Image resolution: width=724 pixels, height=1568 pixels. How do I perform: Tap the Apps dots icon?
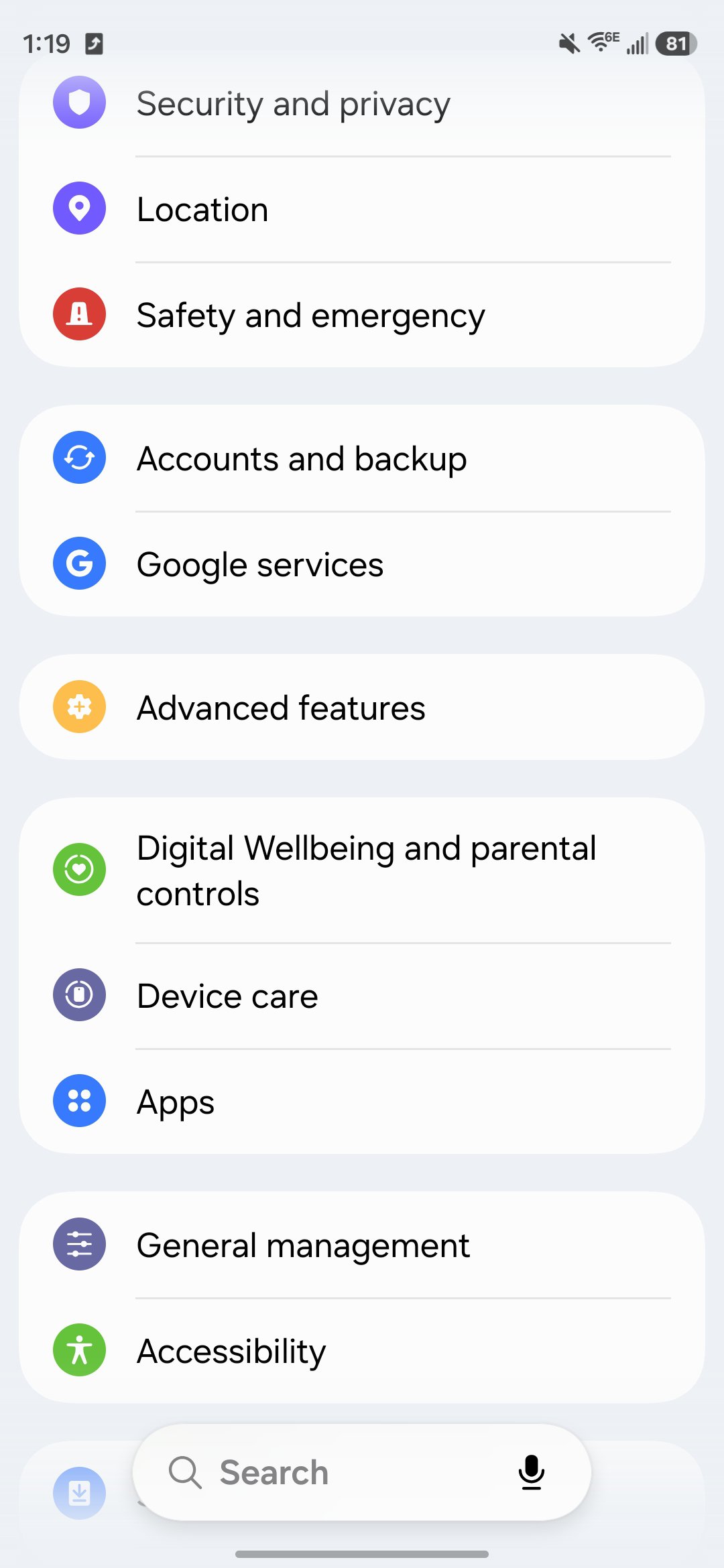(78, 1101)
